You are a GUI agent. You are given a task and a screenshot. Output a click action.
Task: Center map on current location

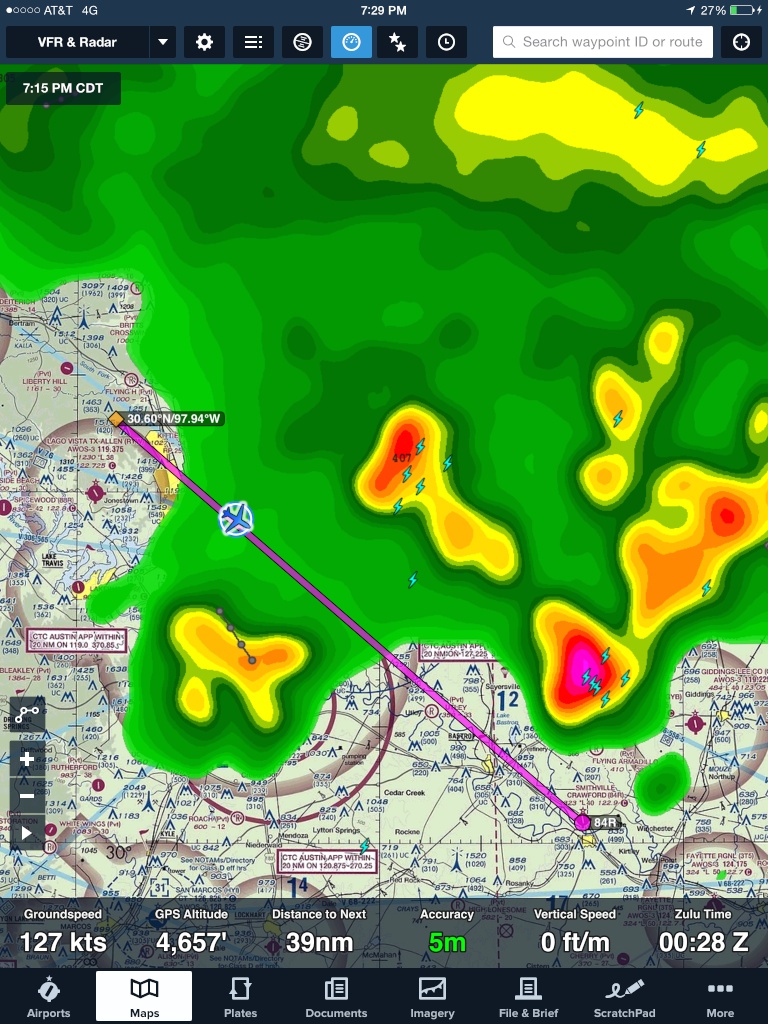tap(741, 42)
